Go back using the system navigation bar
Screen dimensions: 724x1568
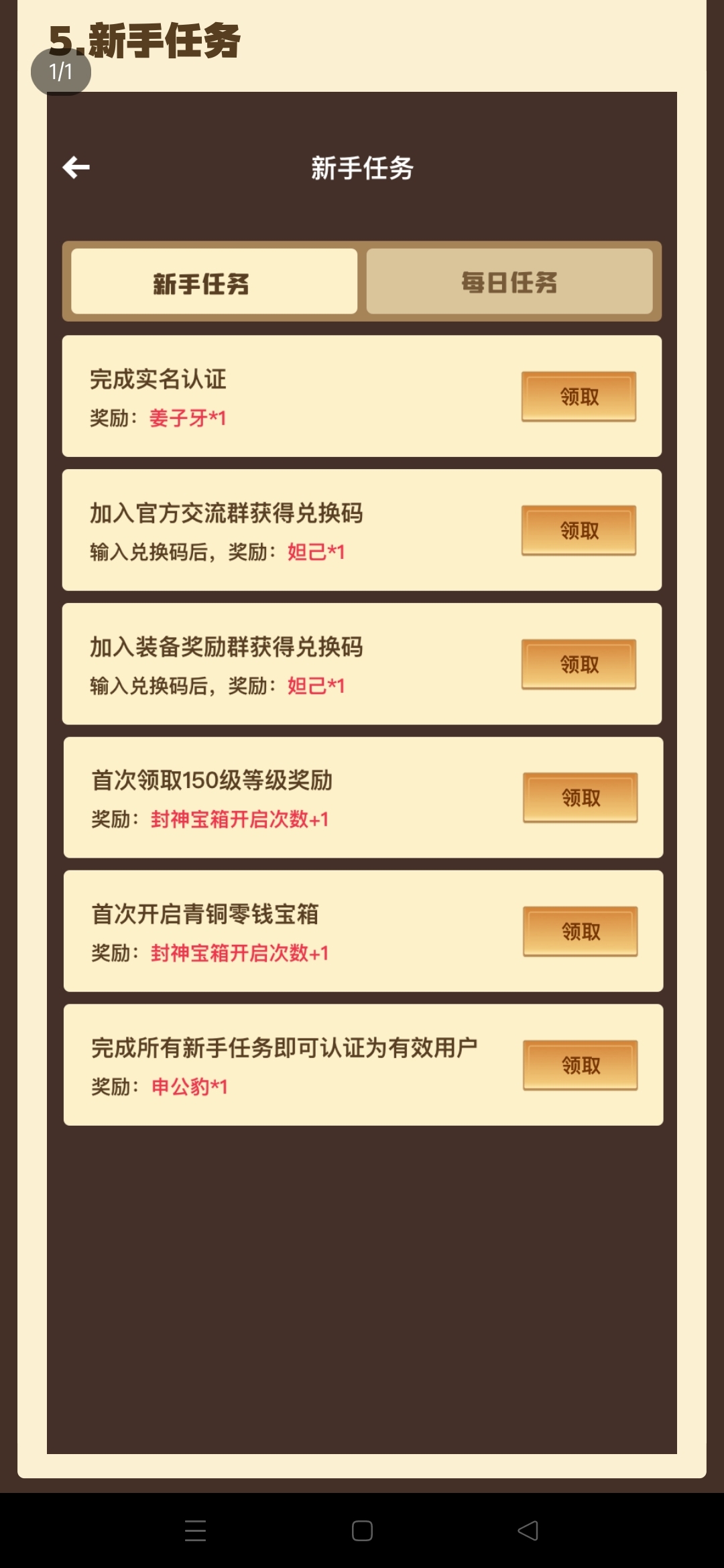528,1530
